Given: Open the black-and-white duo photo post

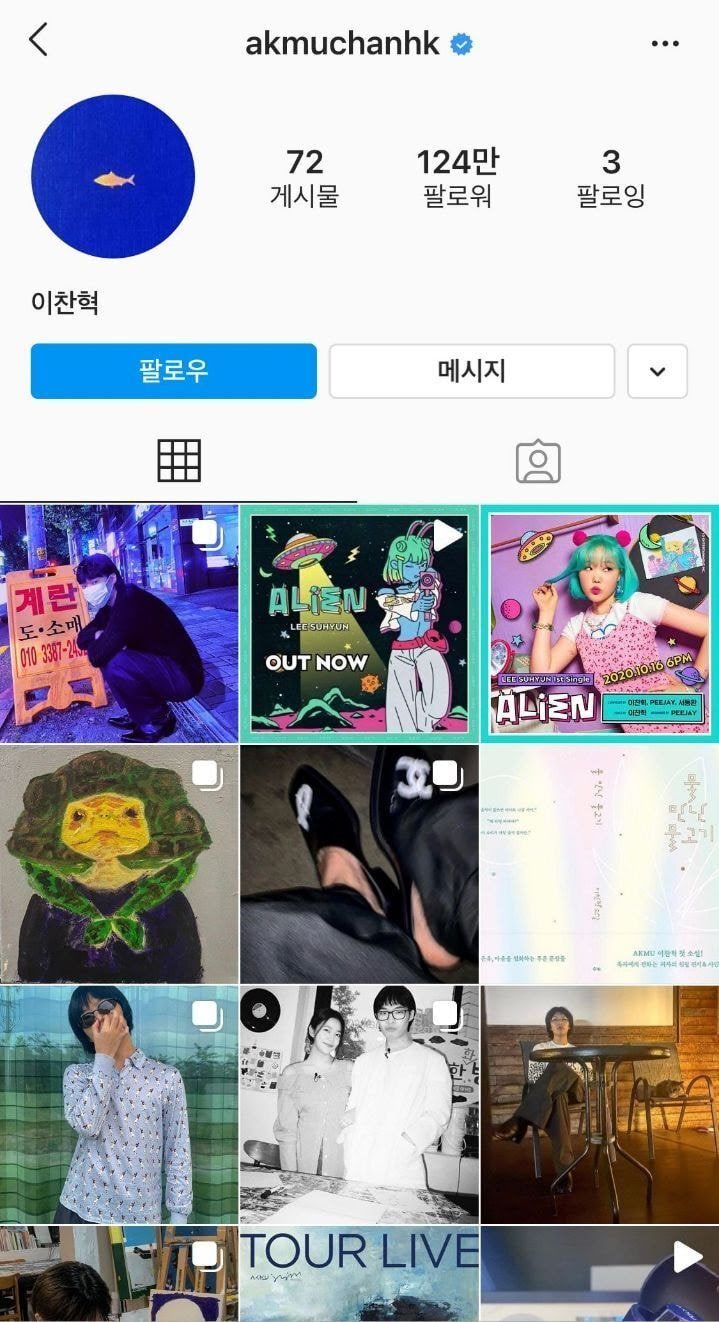Looking at the screenshot, I should coord(359,1104).
